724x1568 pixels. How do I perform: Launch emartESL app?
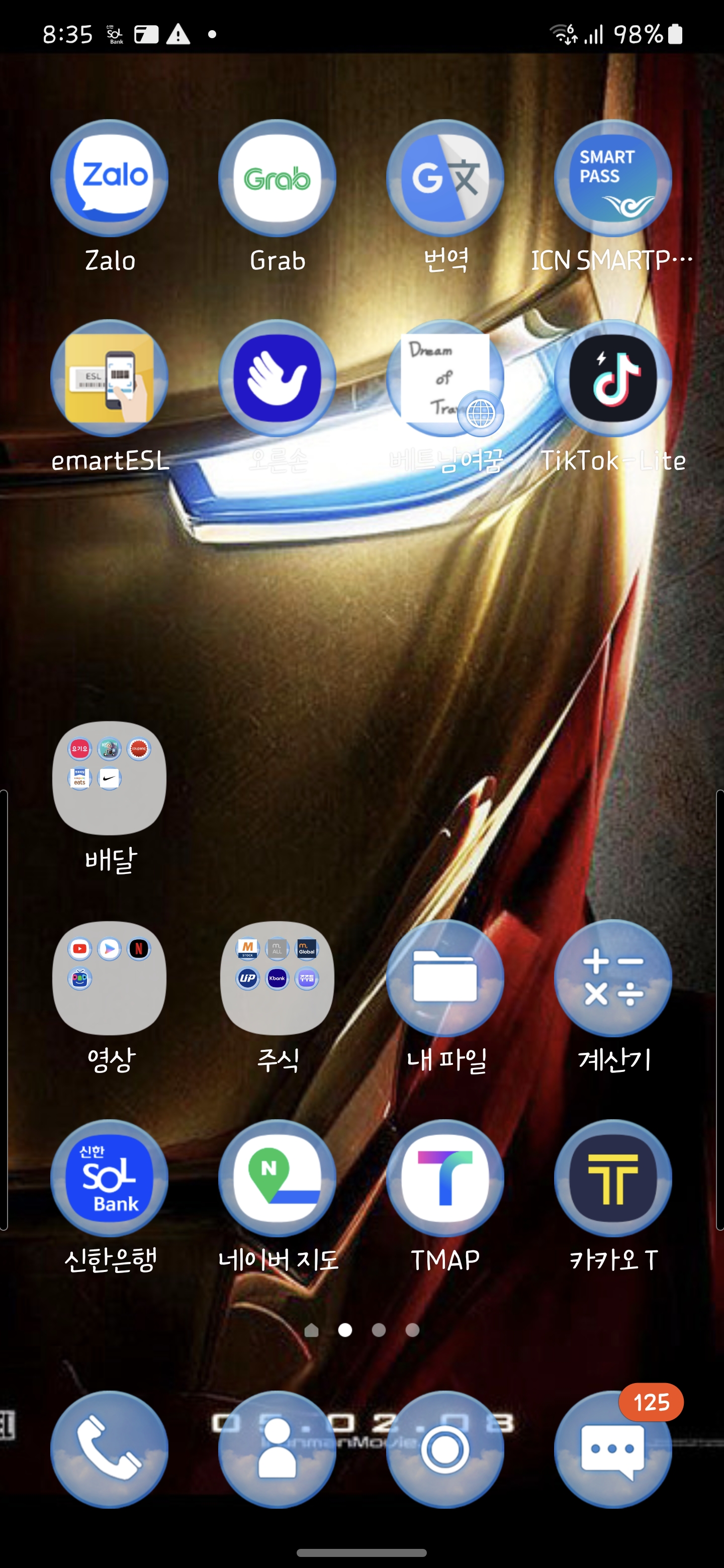(x=110, y=378)
